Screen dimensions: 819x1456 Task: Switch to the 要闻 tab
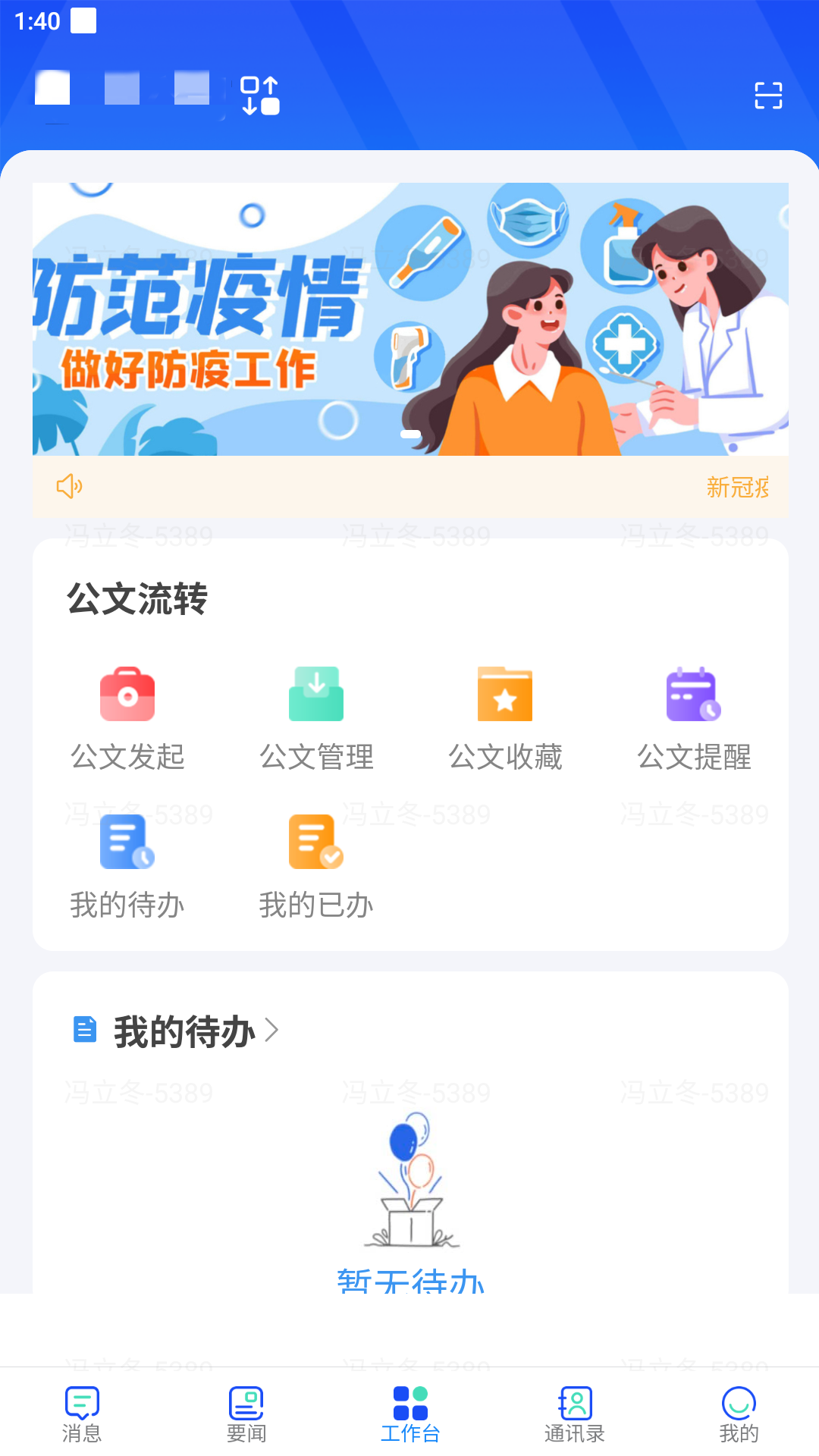[246, 1414]
